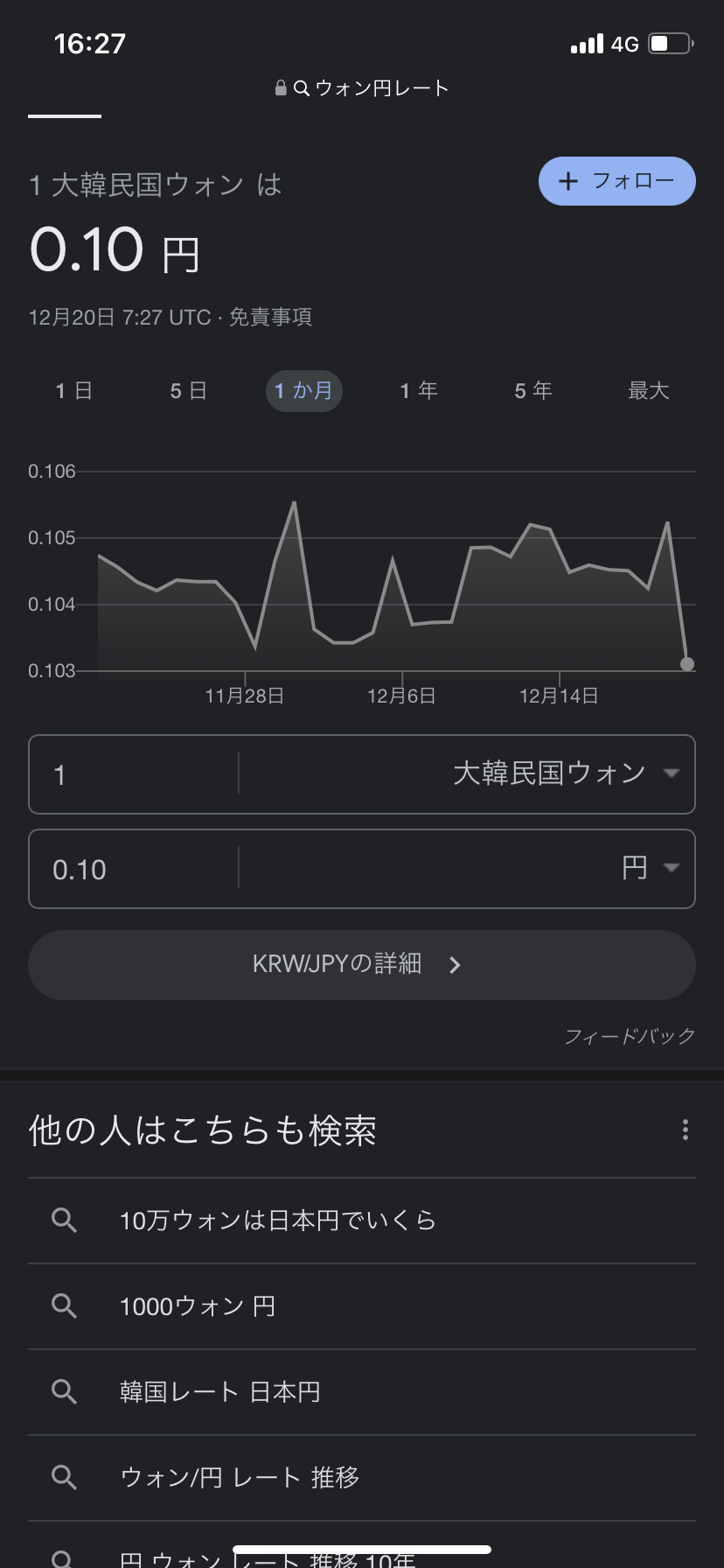
Task: Show the 5年 chart range
Action: click(533, 391)
